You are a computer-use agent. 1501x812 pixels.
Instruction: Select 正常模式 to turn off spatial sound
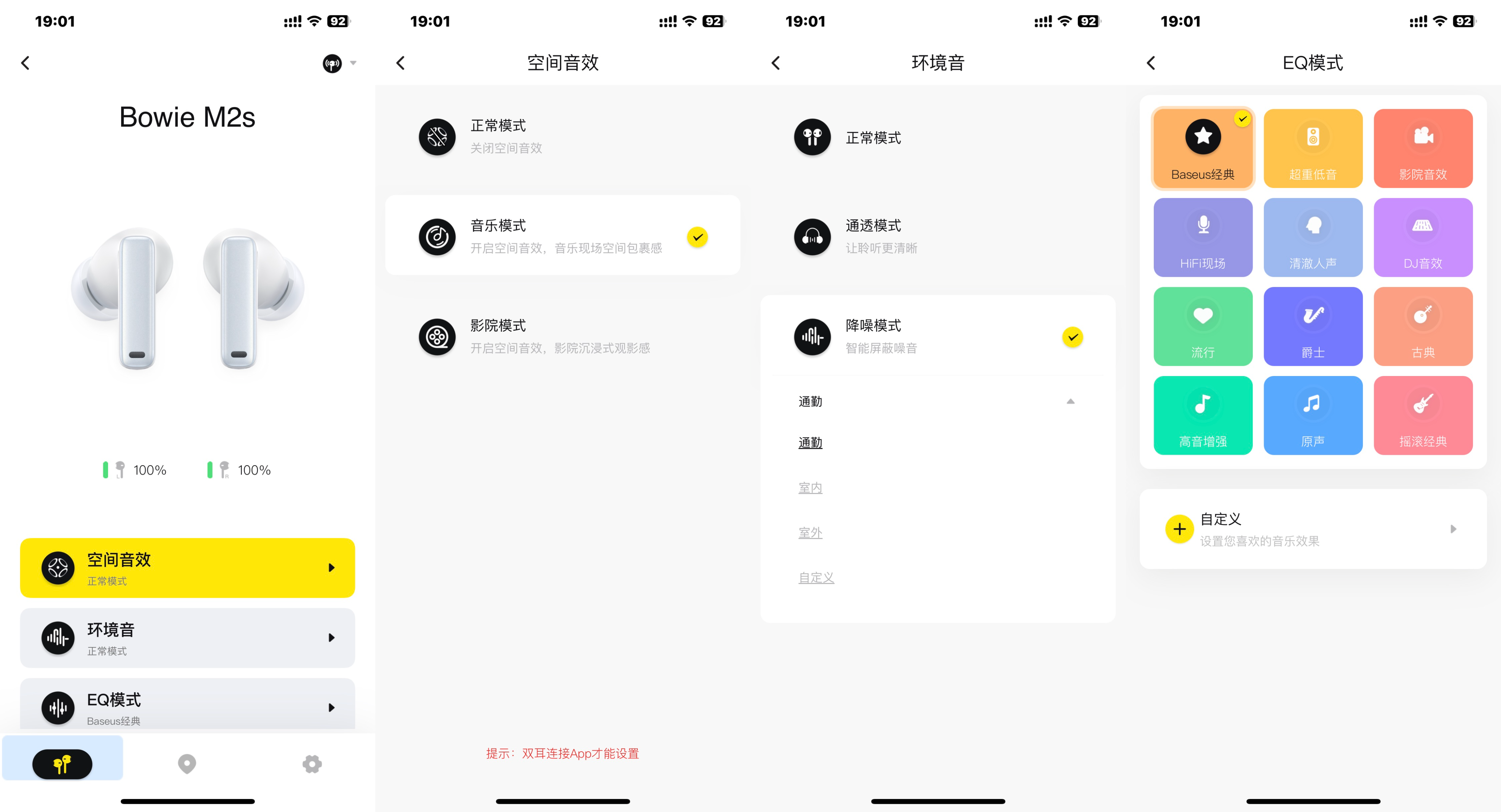pos(562,137)
